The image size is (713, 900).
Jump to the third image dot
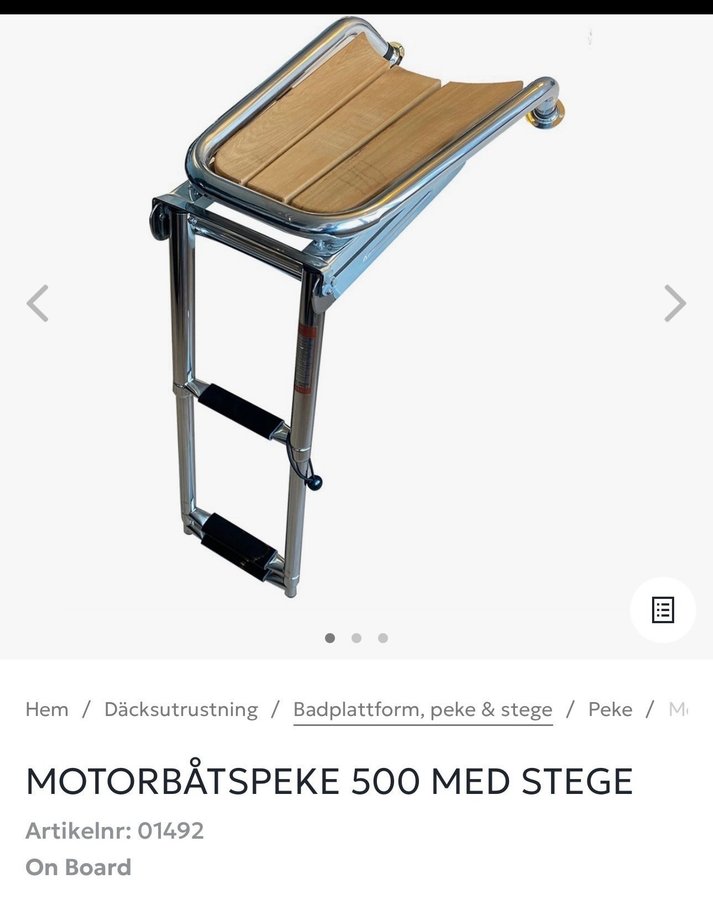tap(383, 638)
